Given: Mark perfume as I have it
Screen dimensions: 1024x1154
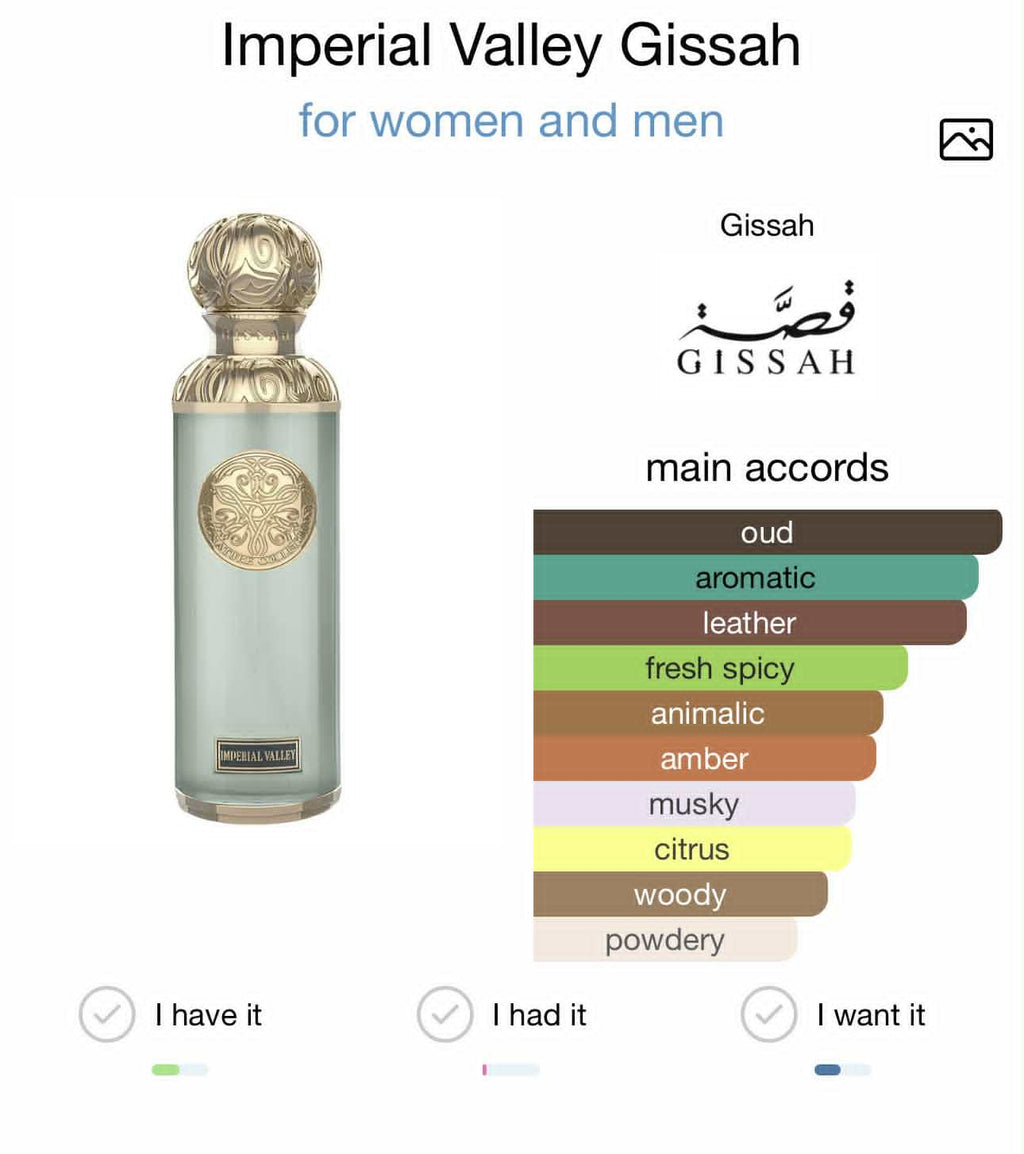Looking at the screenshot, I should pos(107,1014).
